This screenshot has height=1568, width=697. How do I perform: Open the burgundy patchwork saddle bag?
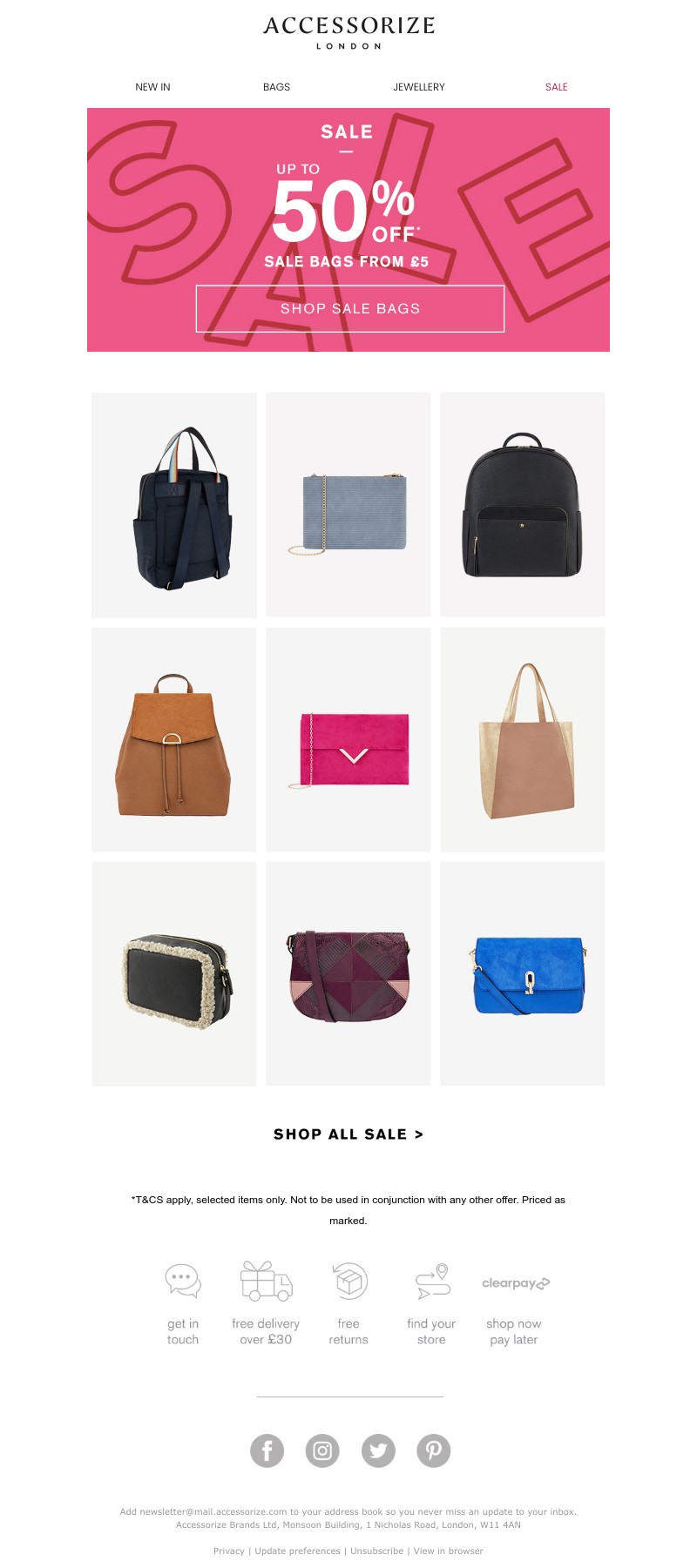(x=348, y=975)
